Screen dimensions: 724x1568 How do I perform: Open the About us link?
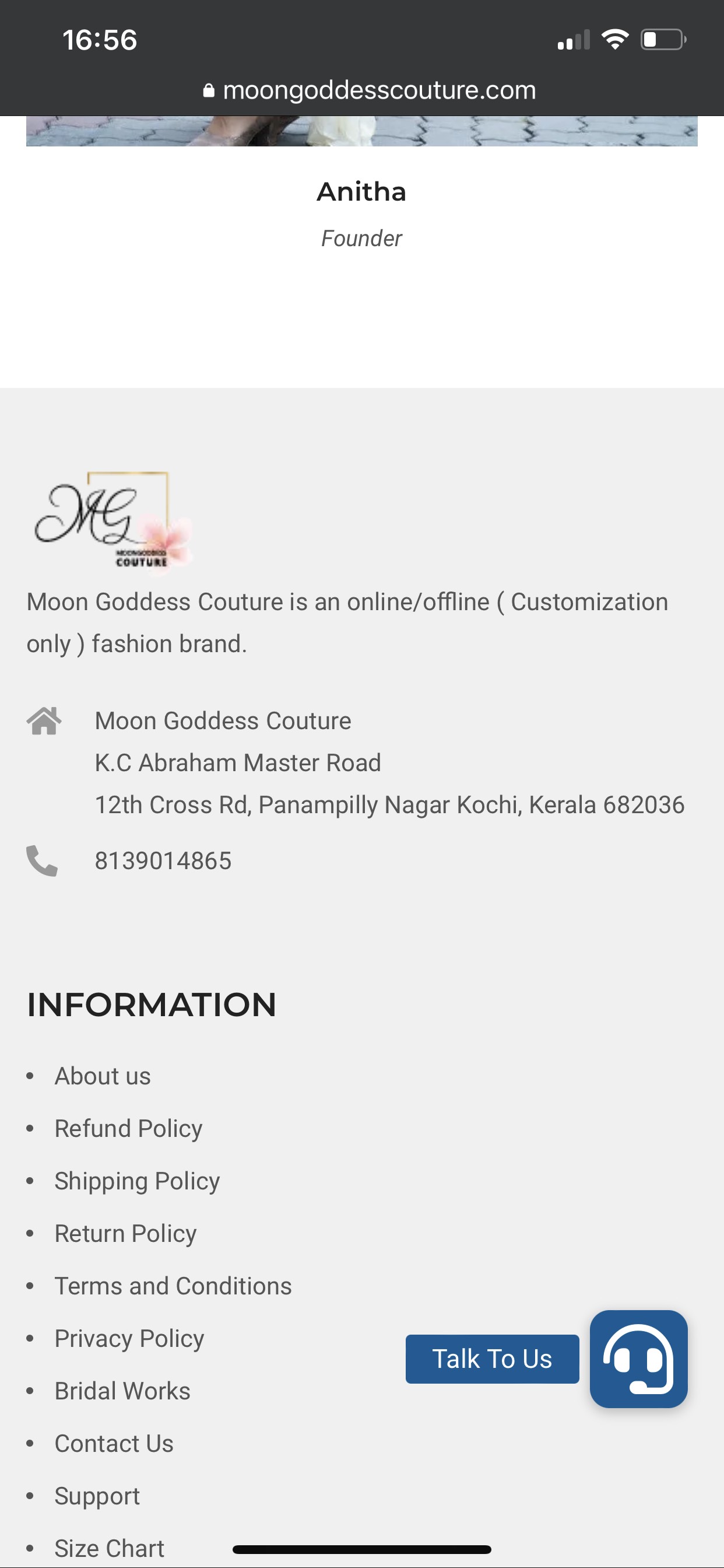coord(102,1076)
